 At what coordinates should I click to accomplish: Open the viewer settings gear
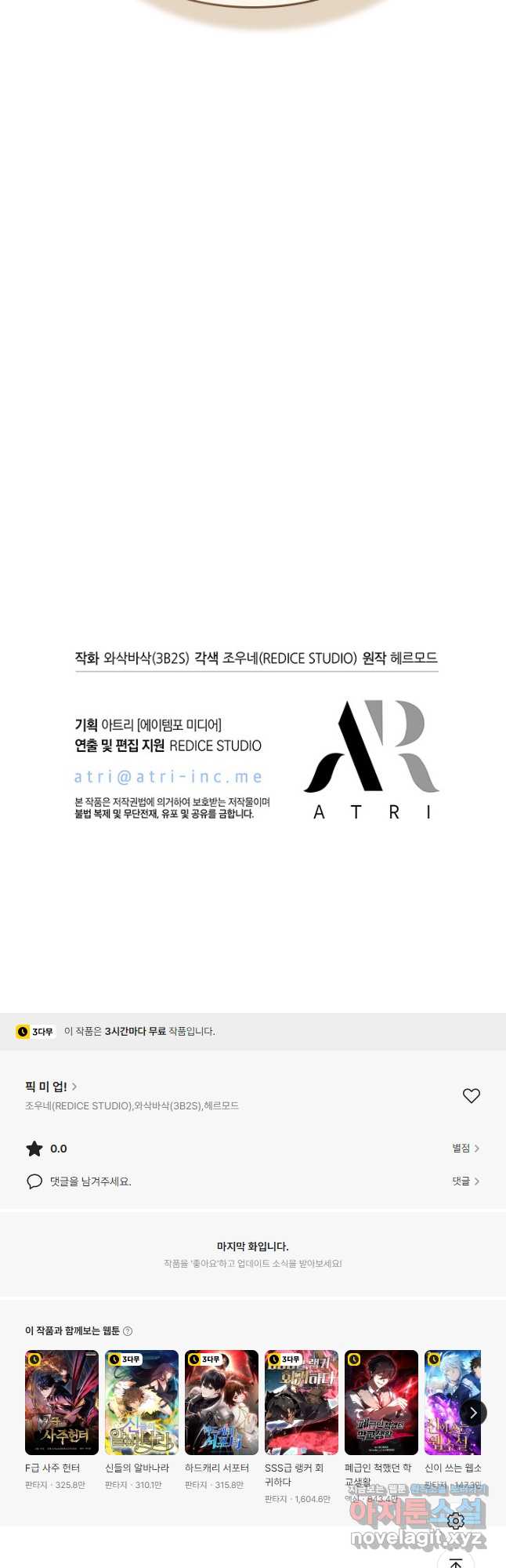tap(456, 1521)
